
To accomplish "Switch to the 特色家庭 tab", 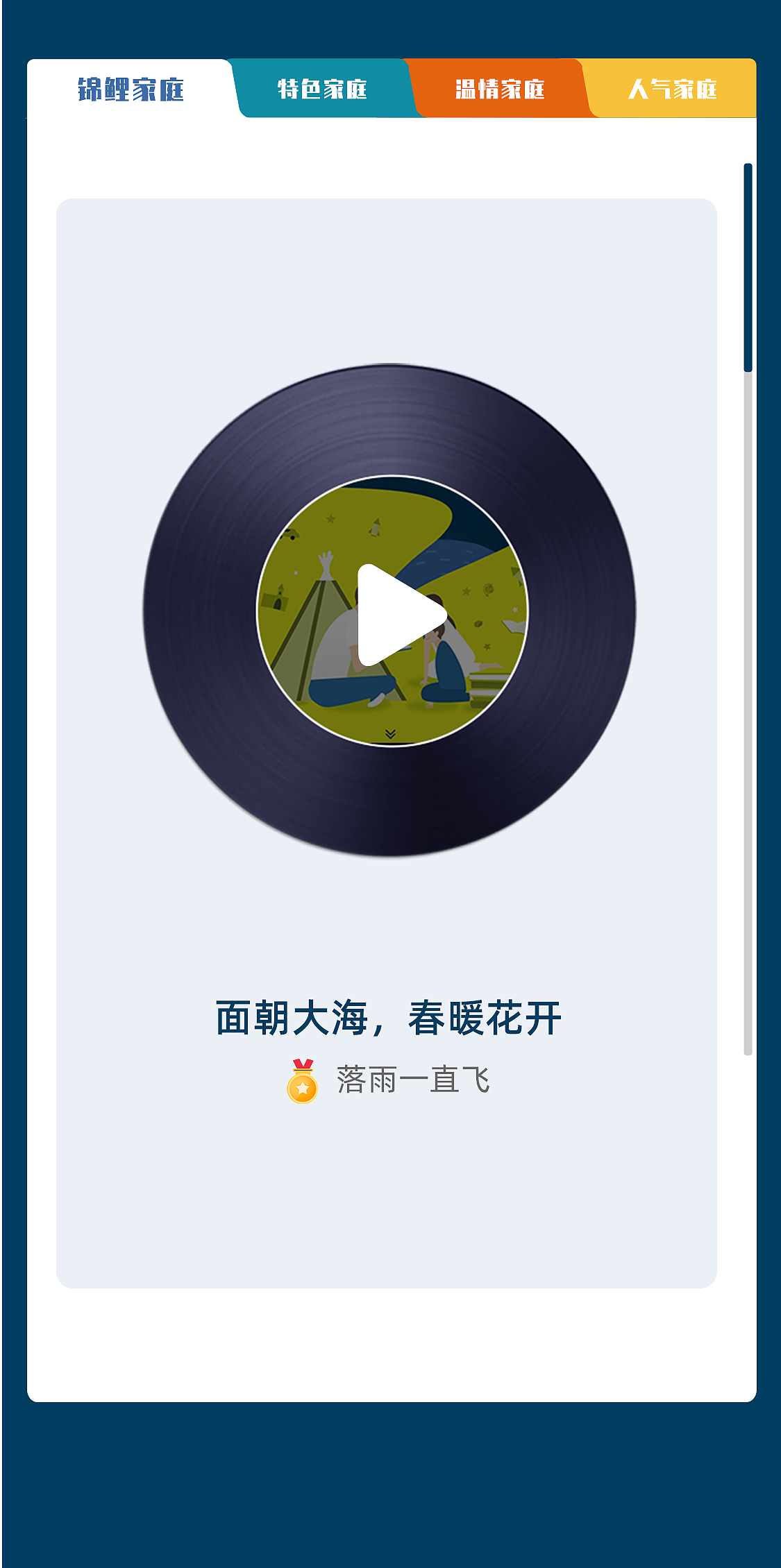I will pyautogui.click(x=323, y=87).
